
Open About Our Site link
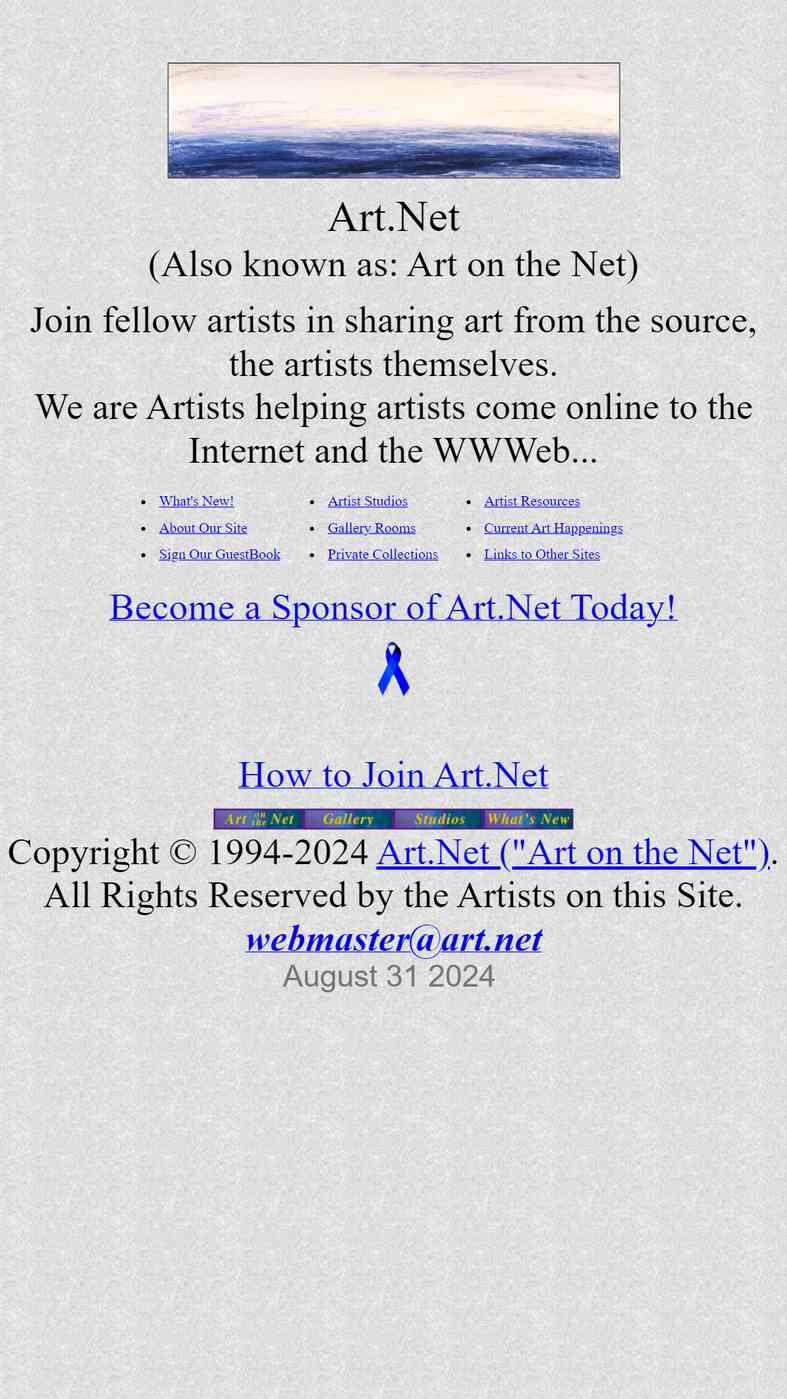[203, 528]
